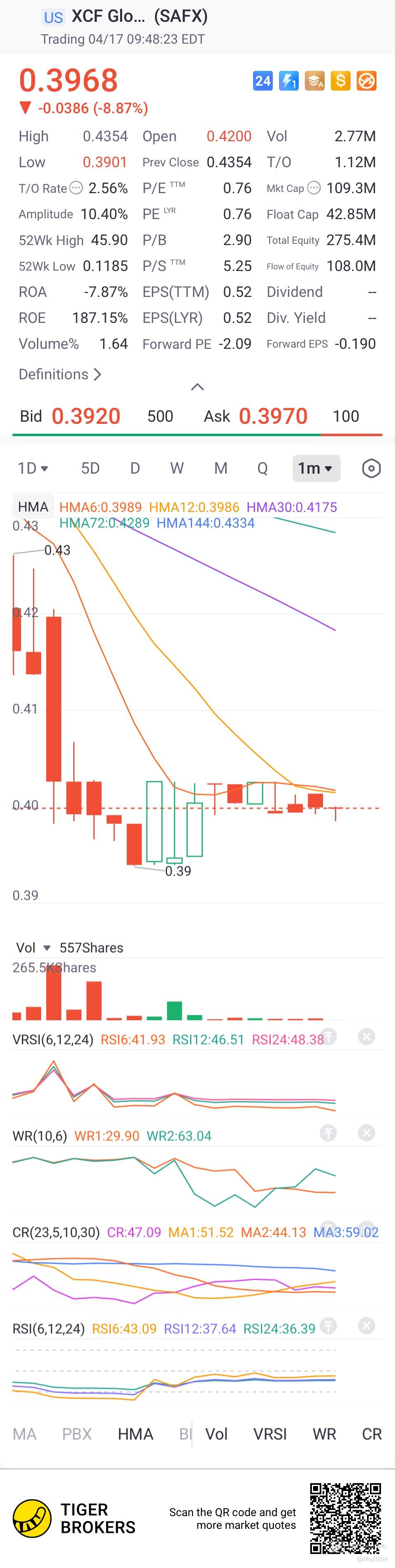Image resolution: width=395 pixels, height=1568 pixels.
Task: Choose the WR sub-indicator tab
Action: 324,1434
